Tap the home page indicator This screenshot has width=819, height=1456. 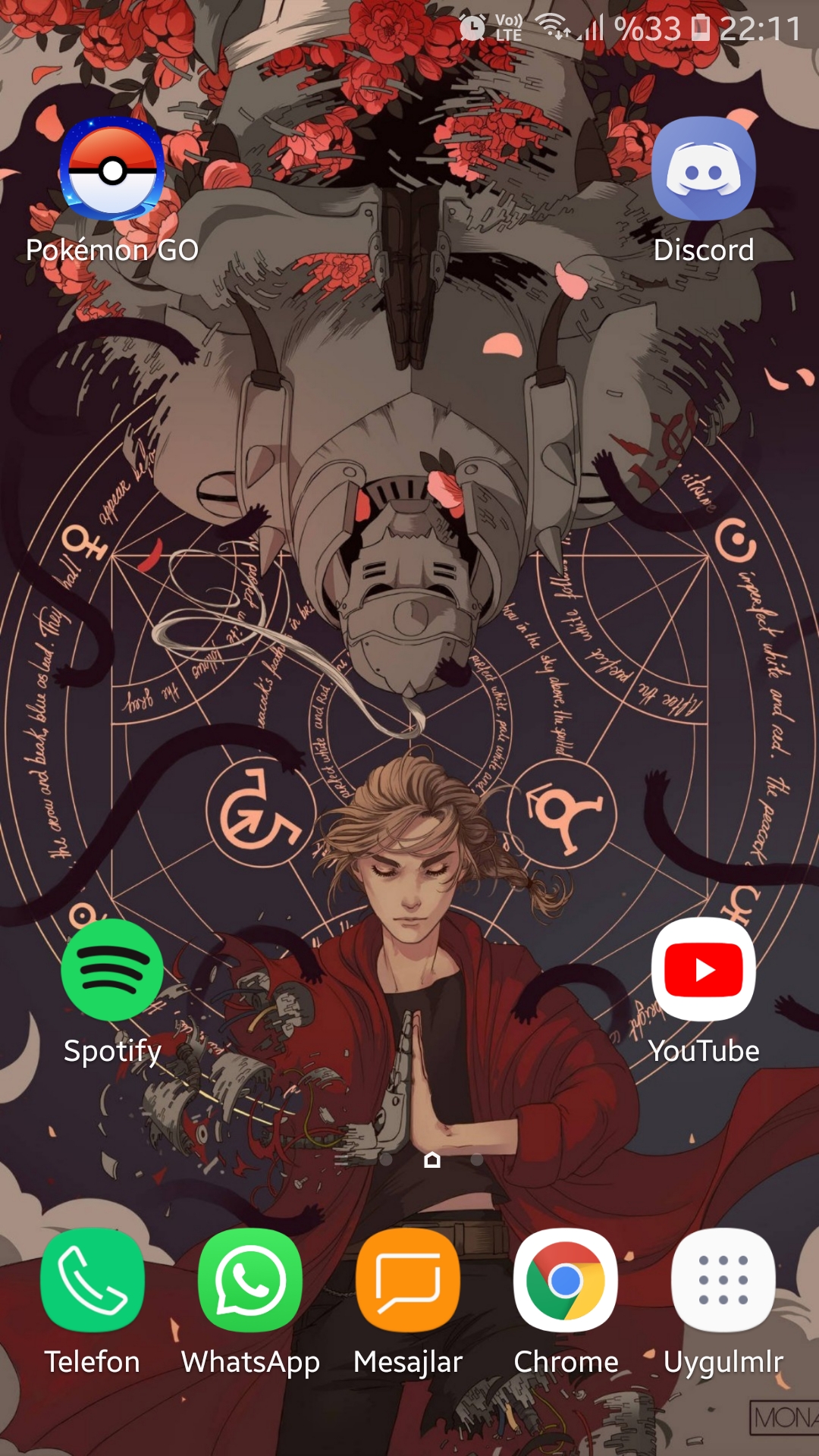coord(432,1159)
